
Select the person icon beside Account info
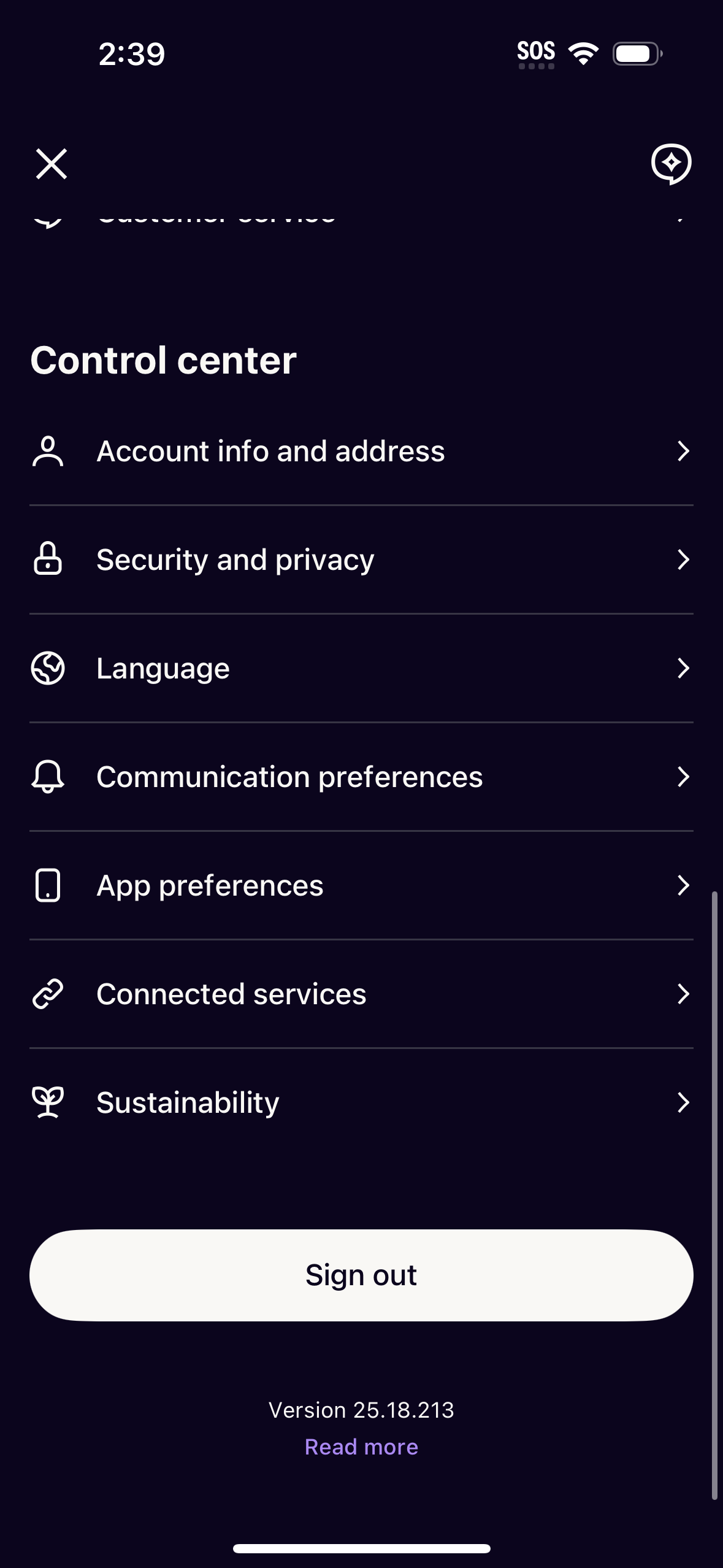point(48,452)
